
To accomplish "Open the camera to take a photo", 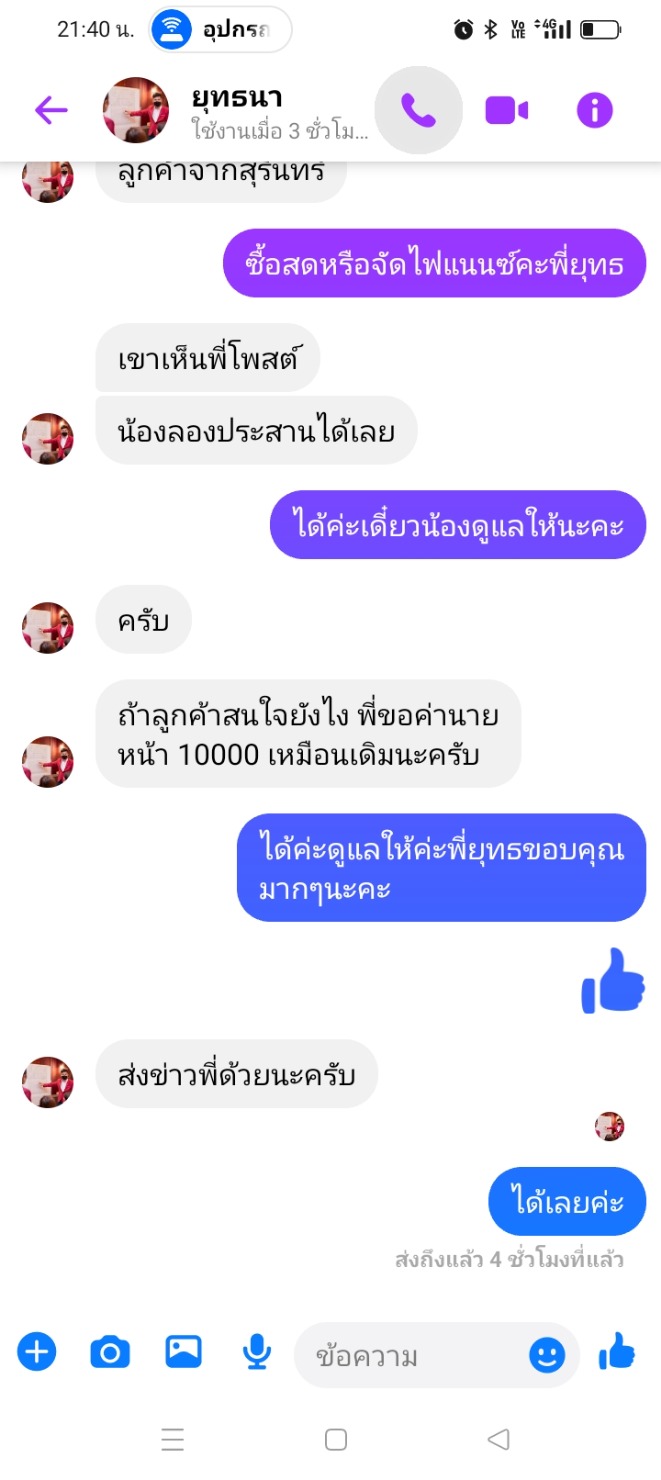I will click(x=110, y=1353).
